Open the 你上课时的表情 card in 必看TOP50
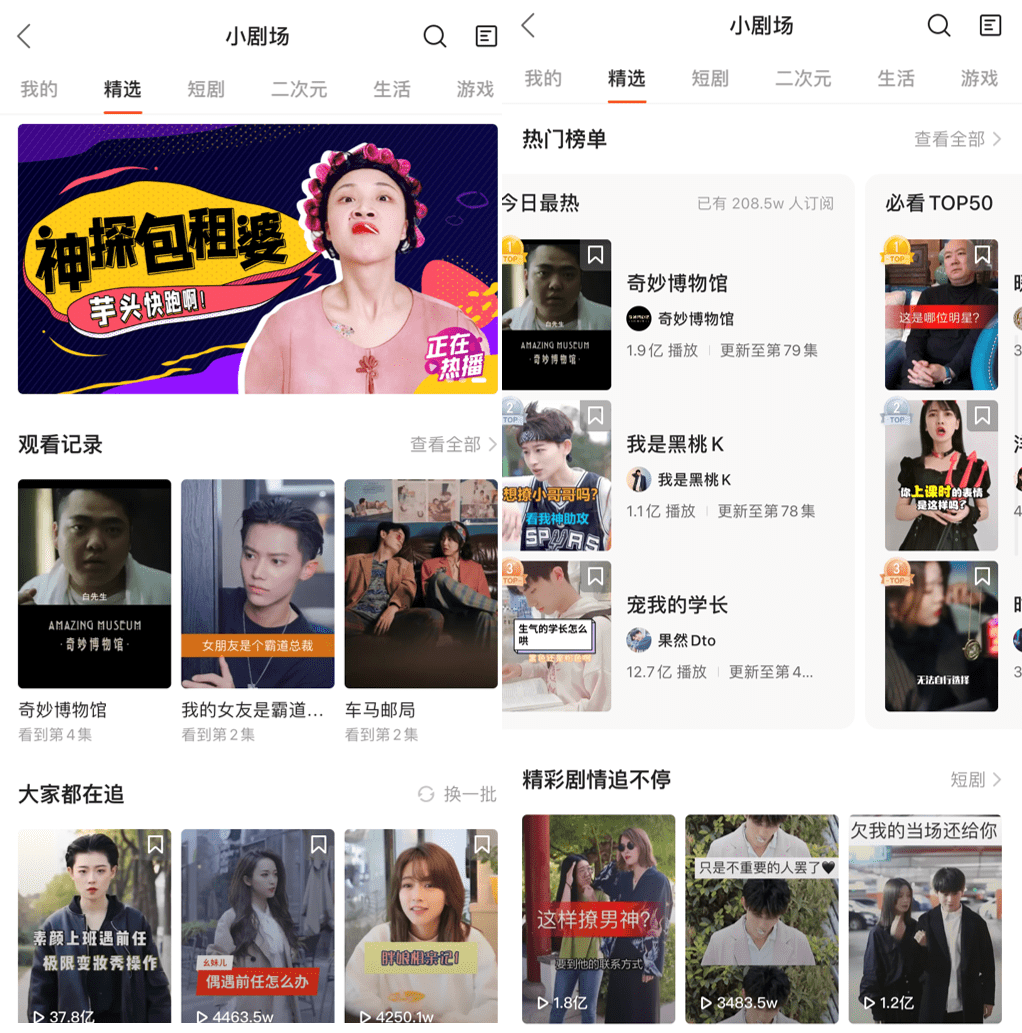1022x1033 pixels. click(x=940, y=476)
